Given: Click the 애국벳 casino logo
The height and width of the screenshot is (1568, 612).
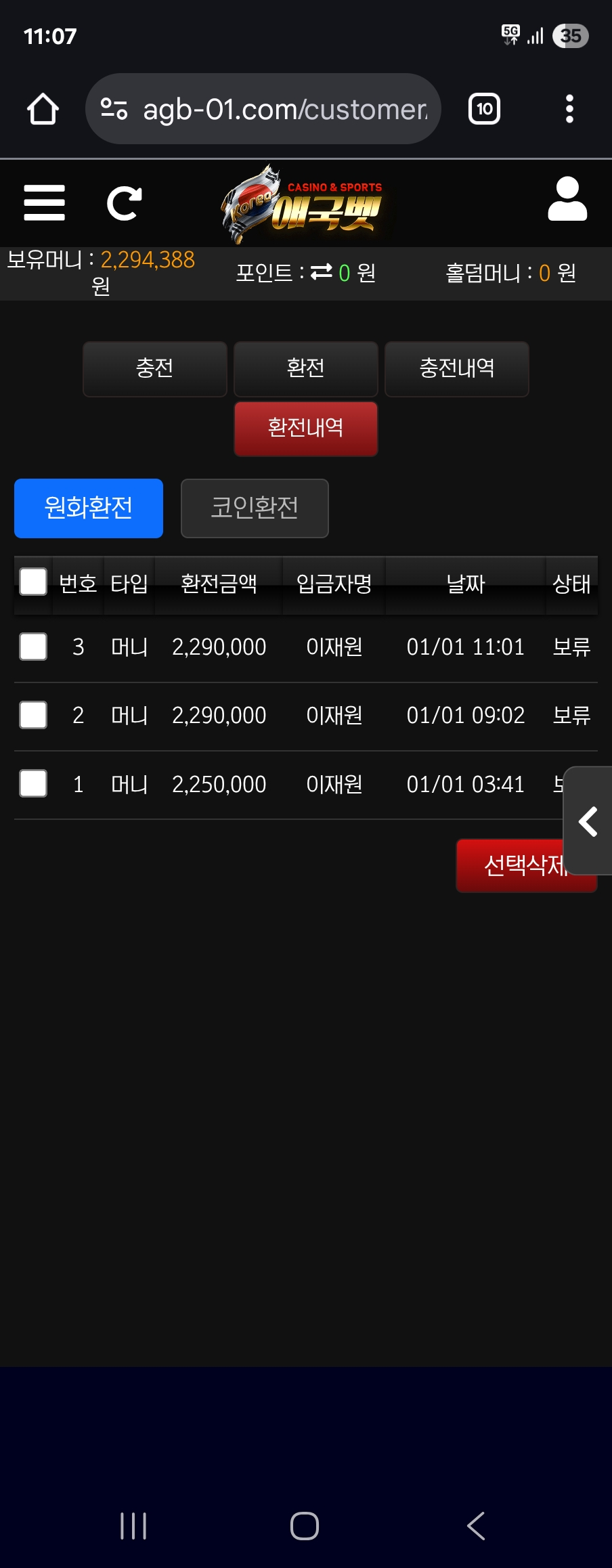Looking at the screenshot, I should click(x=306, y=203).
